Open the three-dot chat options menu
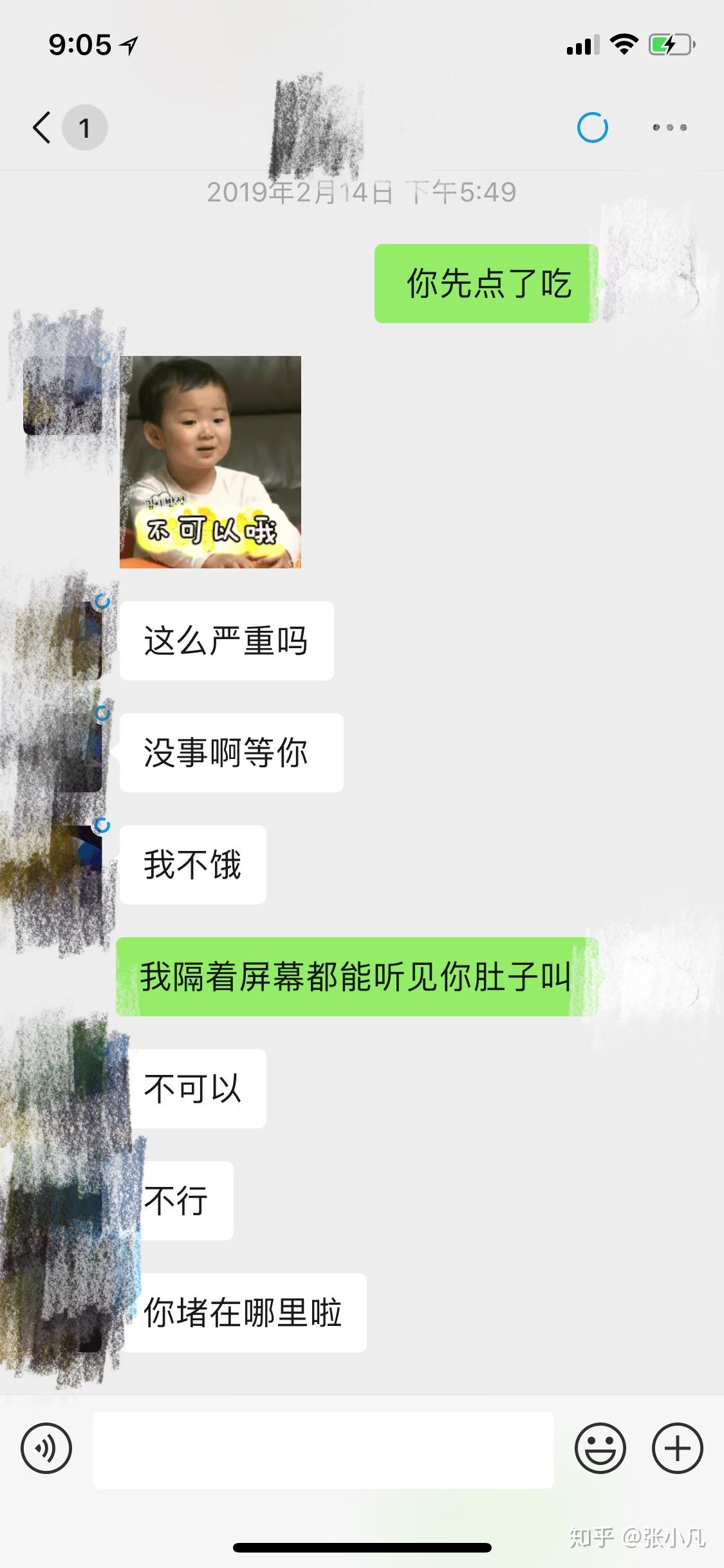The width and height of the screenshot is (724, 1568). (x=669, y=127)
